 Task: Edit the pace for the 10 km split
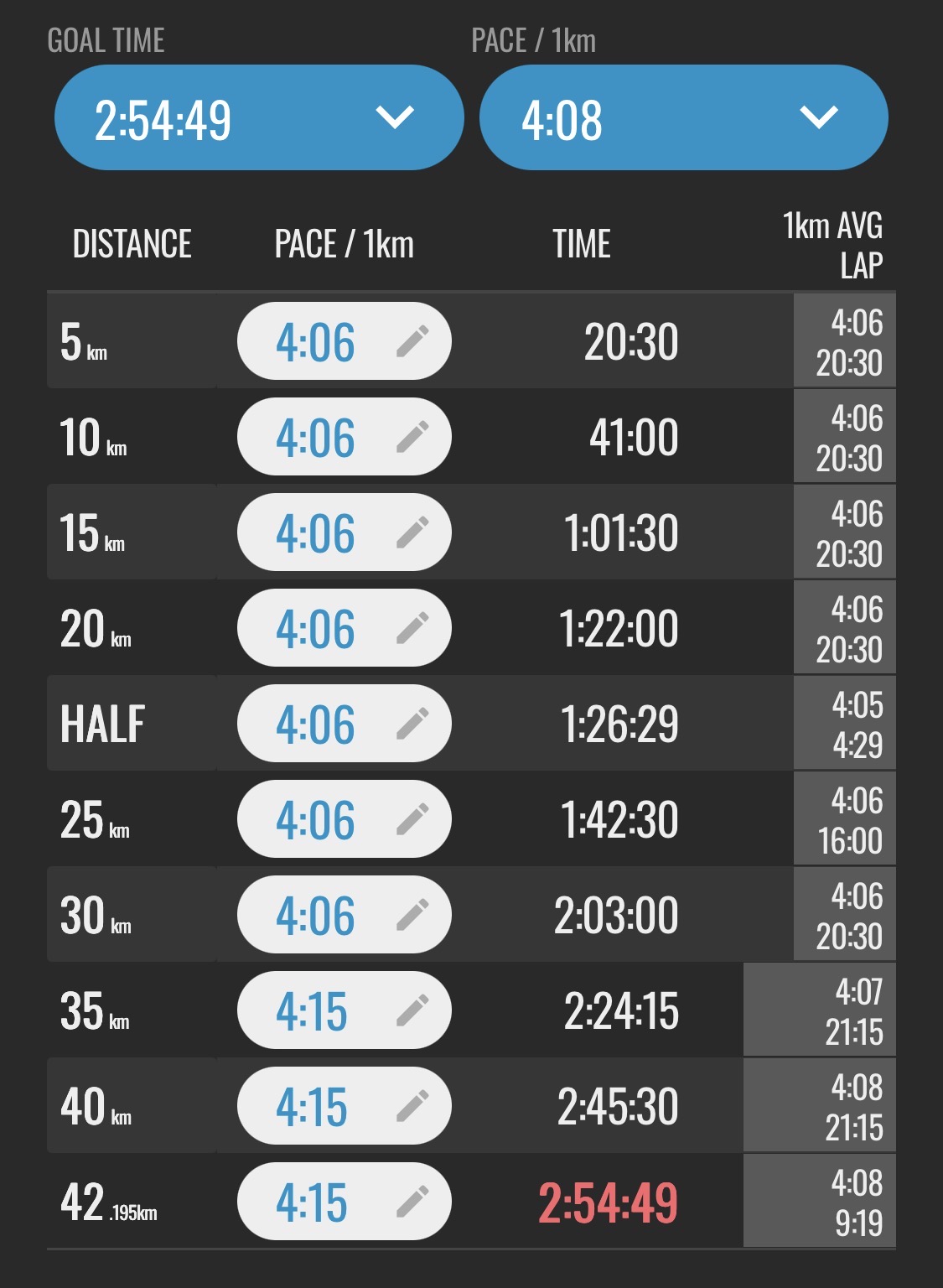[x=344, y=437]
